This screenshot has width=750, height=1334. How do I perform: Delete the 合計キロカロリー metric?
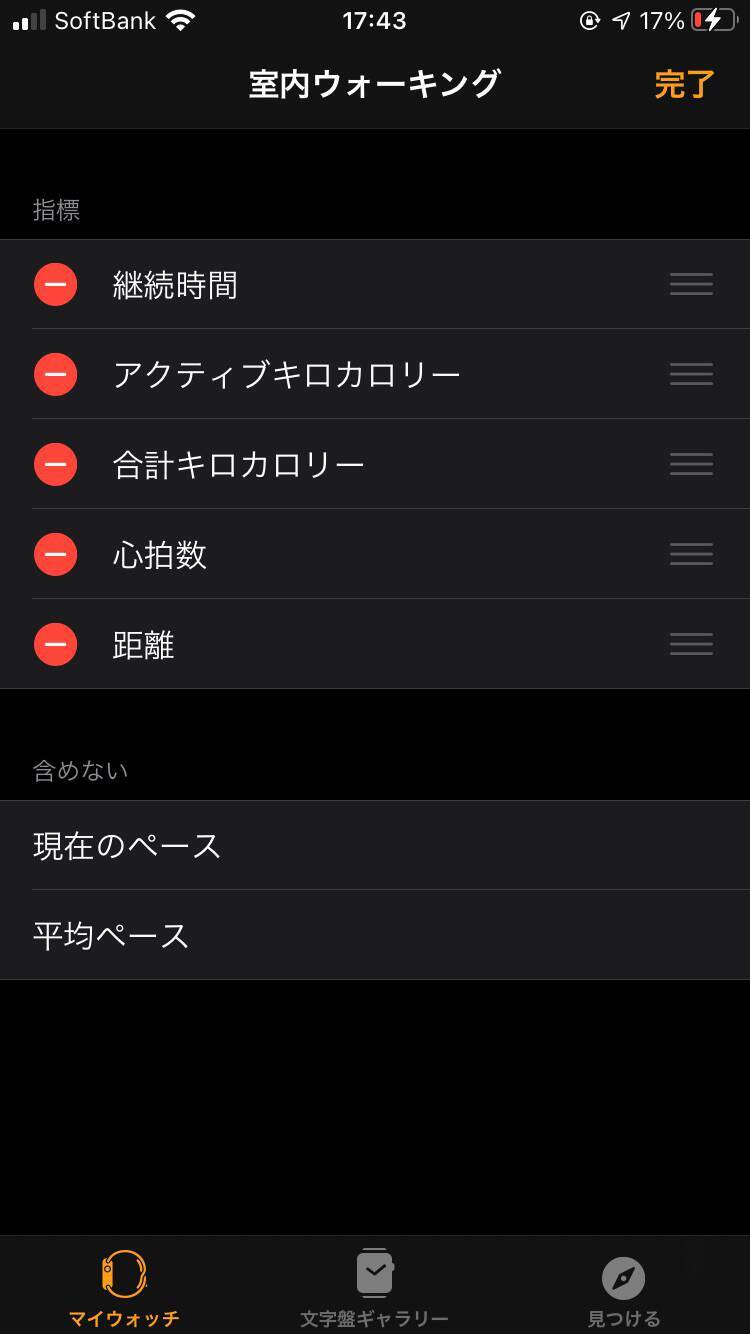(56, 465)
